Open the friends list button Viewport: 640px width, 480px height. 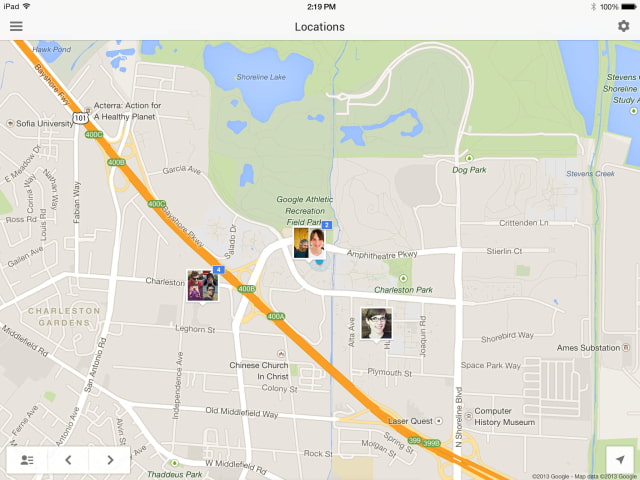click(27, 460)
